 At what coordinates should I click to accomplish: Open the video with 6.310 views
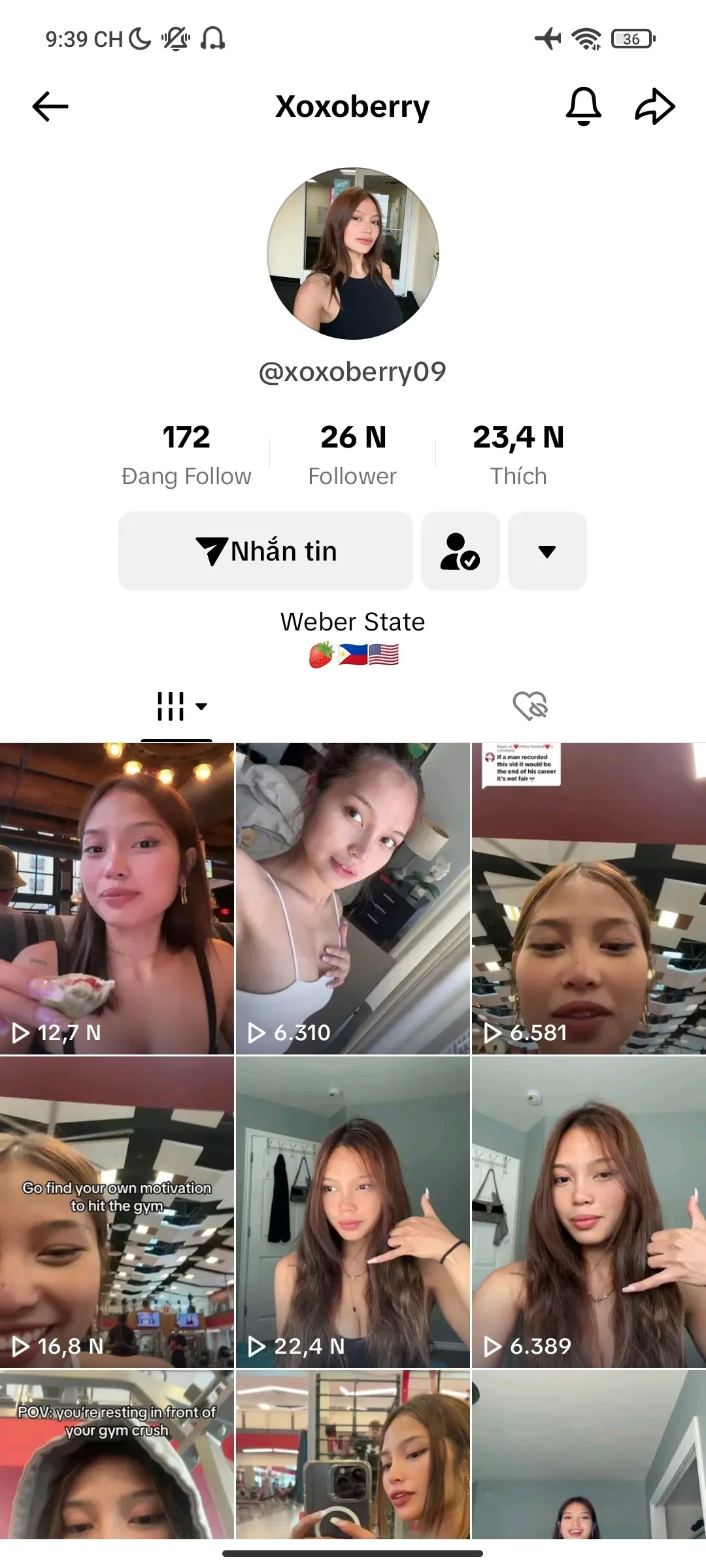coord(352,898)
